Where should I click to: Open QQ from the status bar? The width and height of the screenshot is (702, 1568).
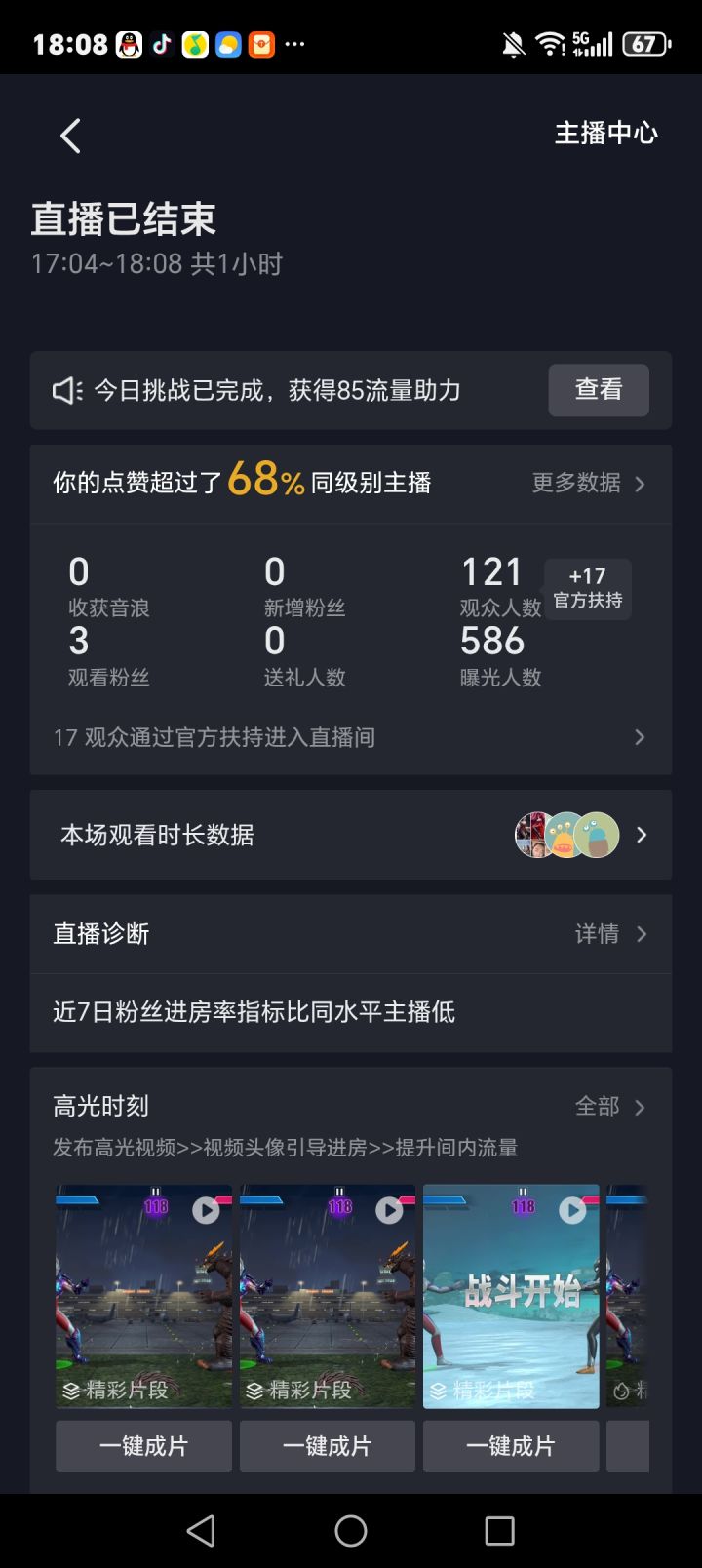click(x=125, y=44)
